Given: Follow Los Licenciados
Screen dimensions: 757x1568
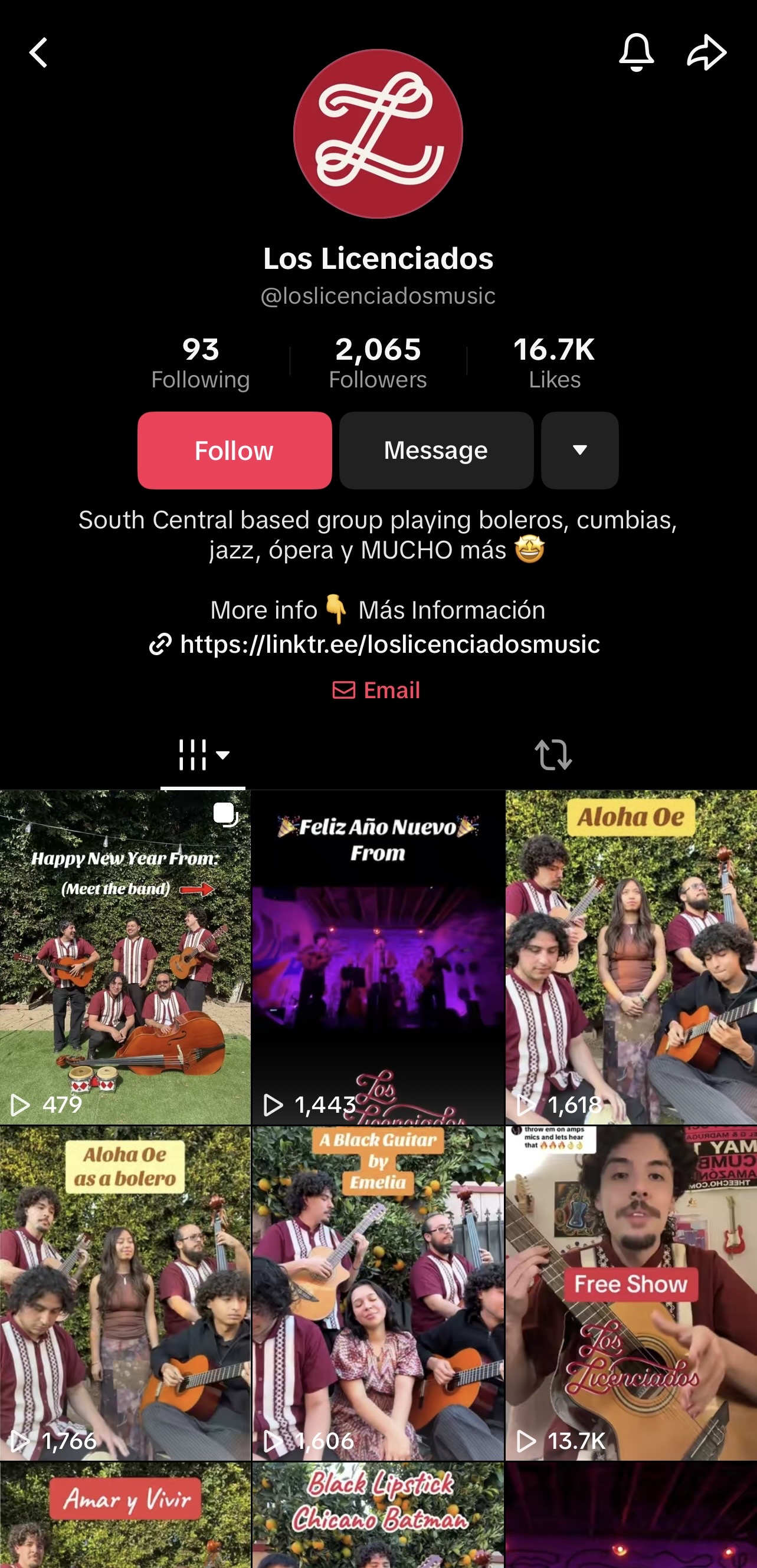Looking at the screenshot, I should click(x=234, y=451).
